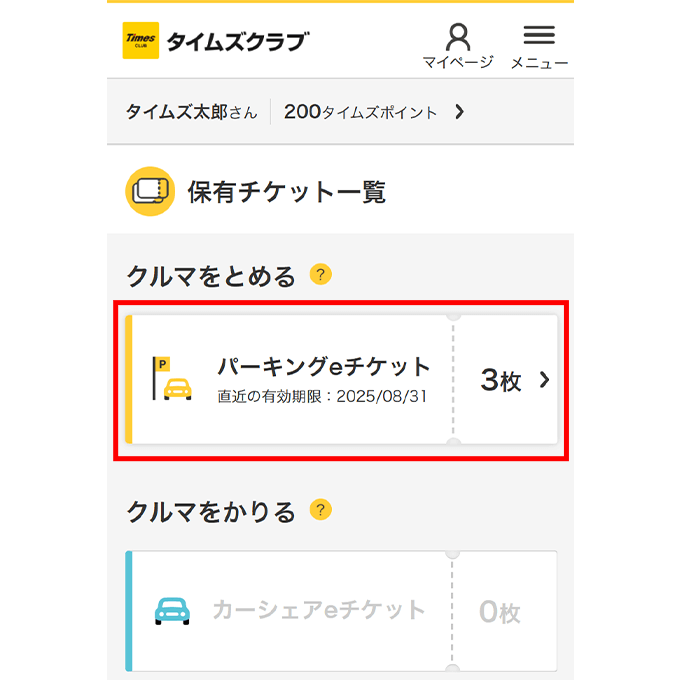Open the メニュー hamburger menu

(539, 46)
